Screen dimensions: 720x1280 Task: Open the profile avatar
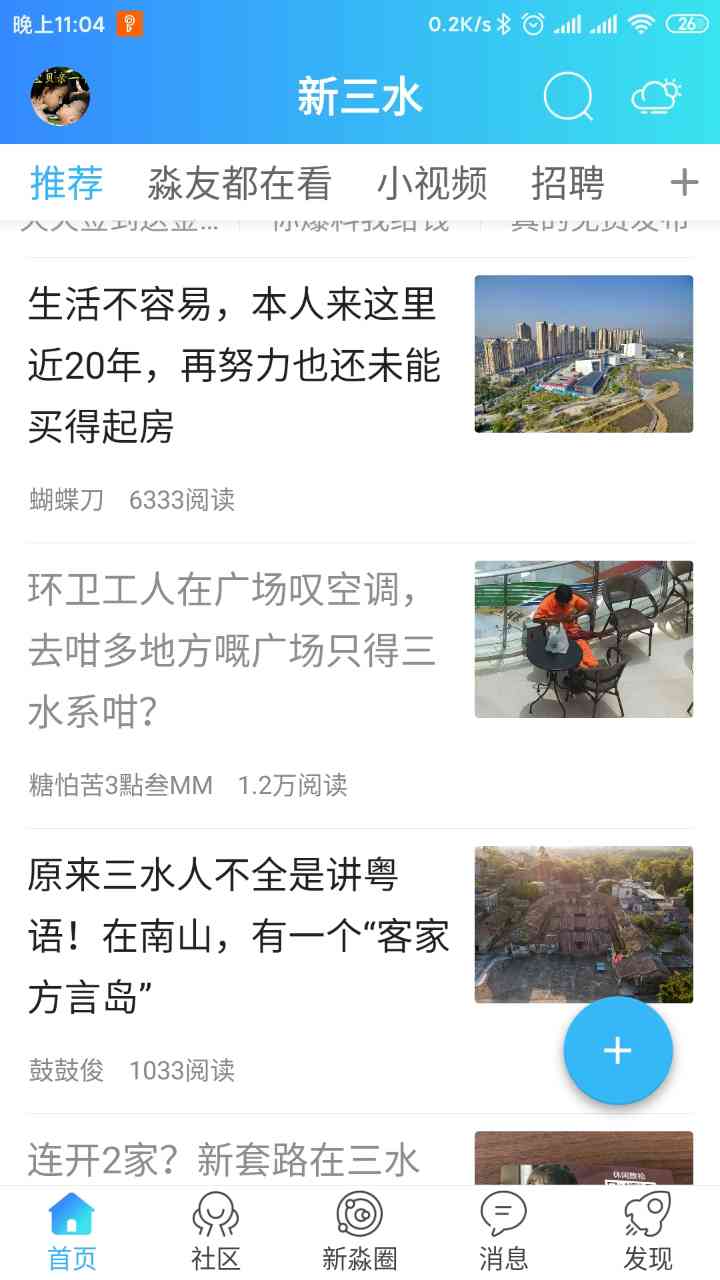[60, 97]
